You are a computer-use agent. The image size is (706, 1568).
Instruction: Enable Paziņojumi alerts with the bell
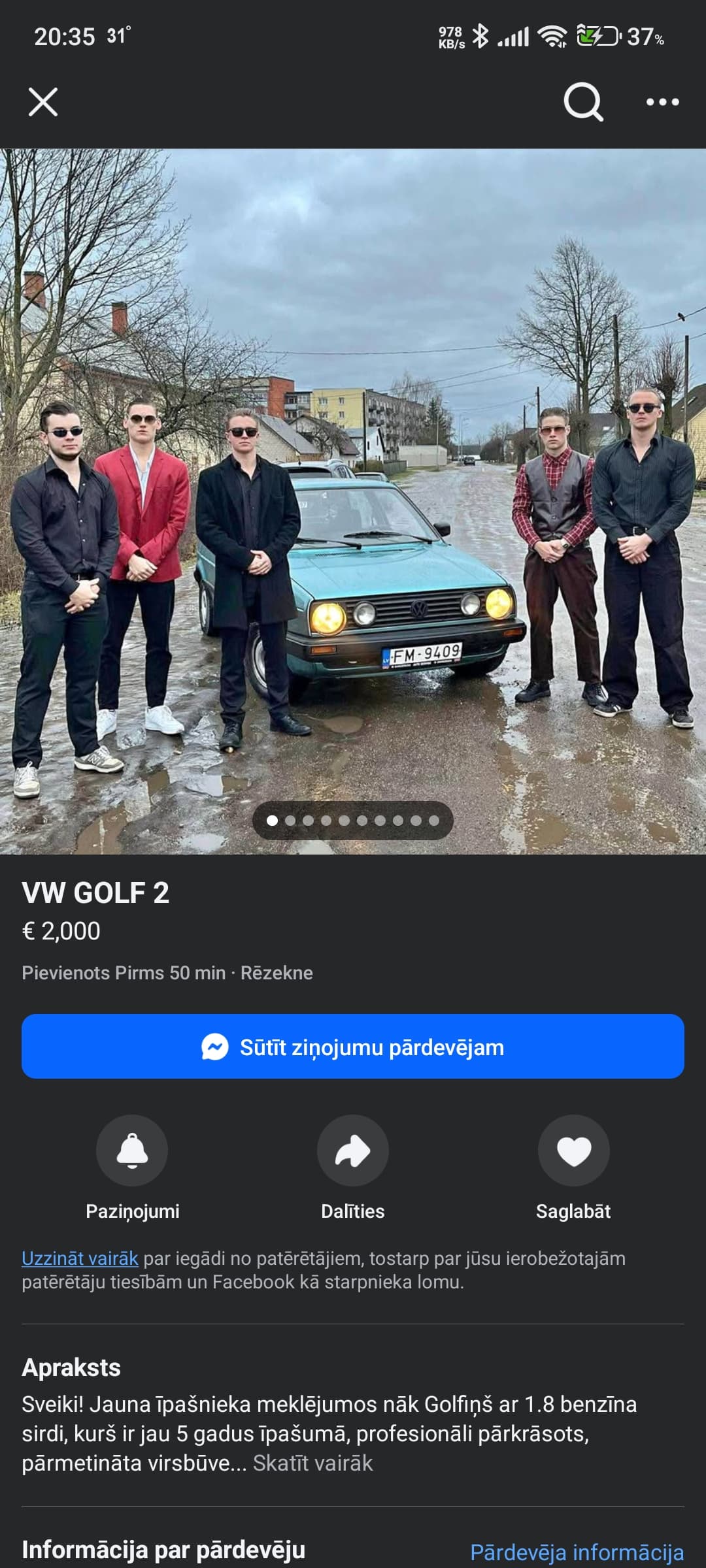pyautogui.click(x=132, y=1151)
